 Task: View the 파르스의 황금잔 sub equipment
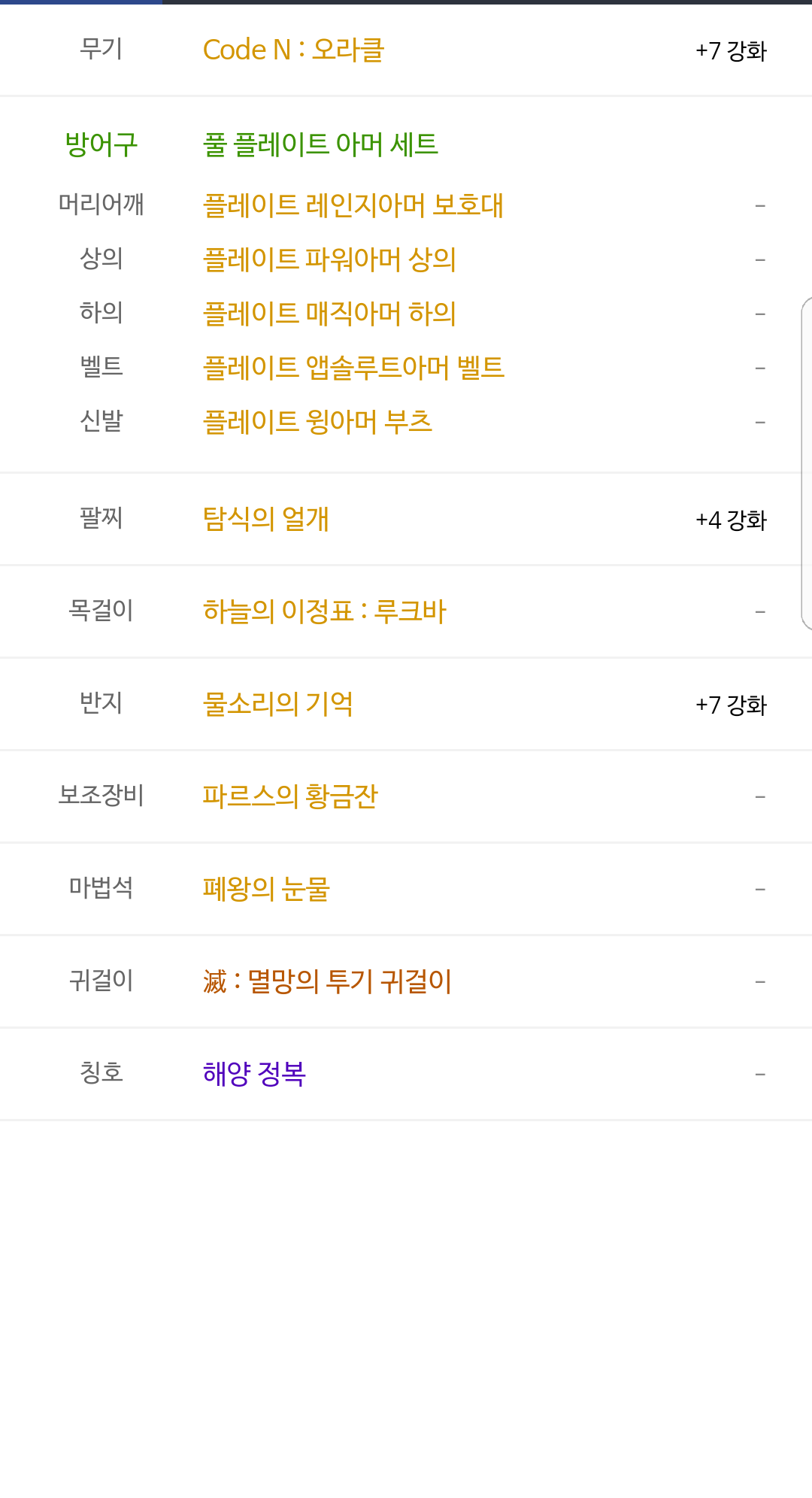pos(289,796)
